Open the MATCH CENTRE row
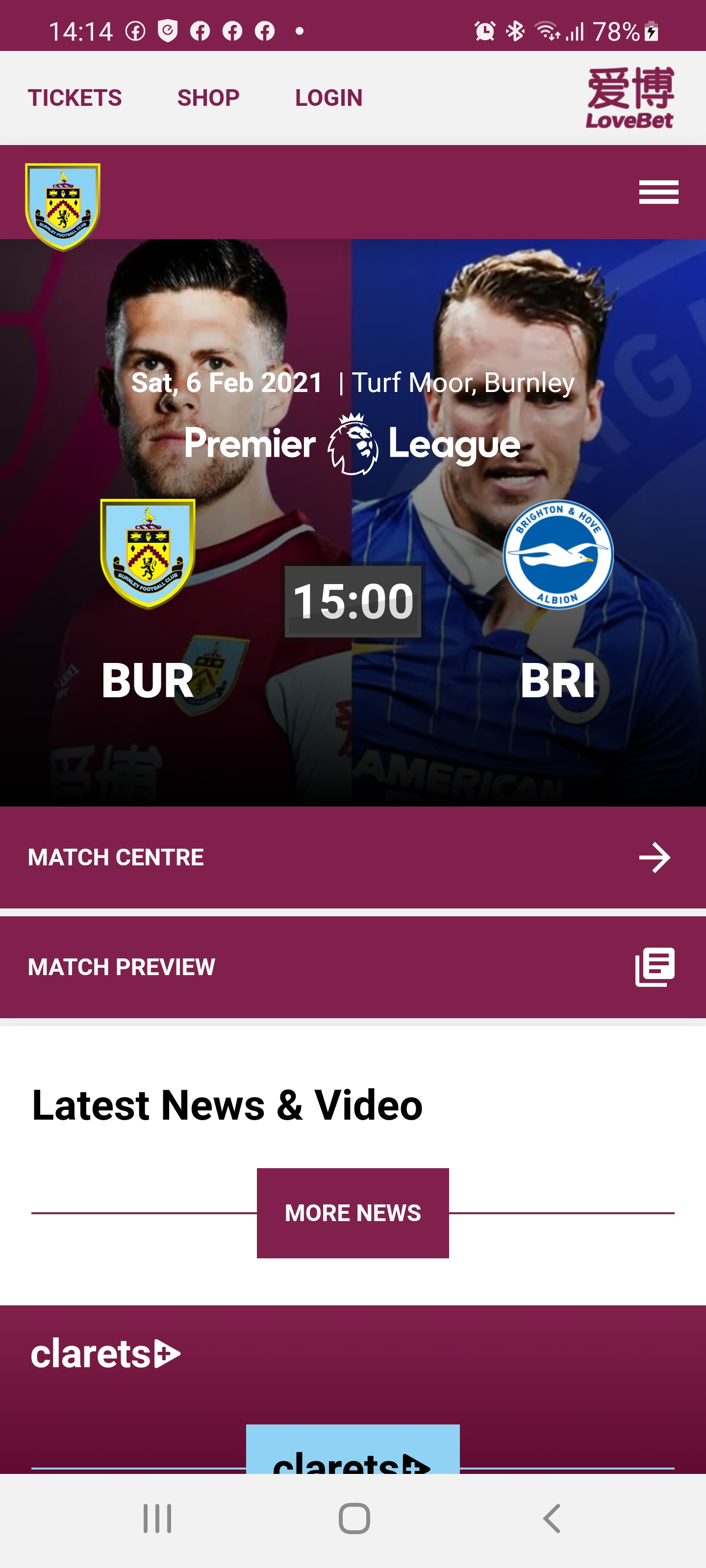706x1568 pixels. coord(353,857)
